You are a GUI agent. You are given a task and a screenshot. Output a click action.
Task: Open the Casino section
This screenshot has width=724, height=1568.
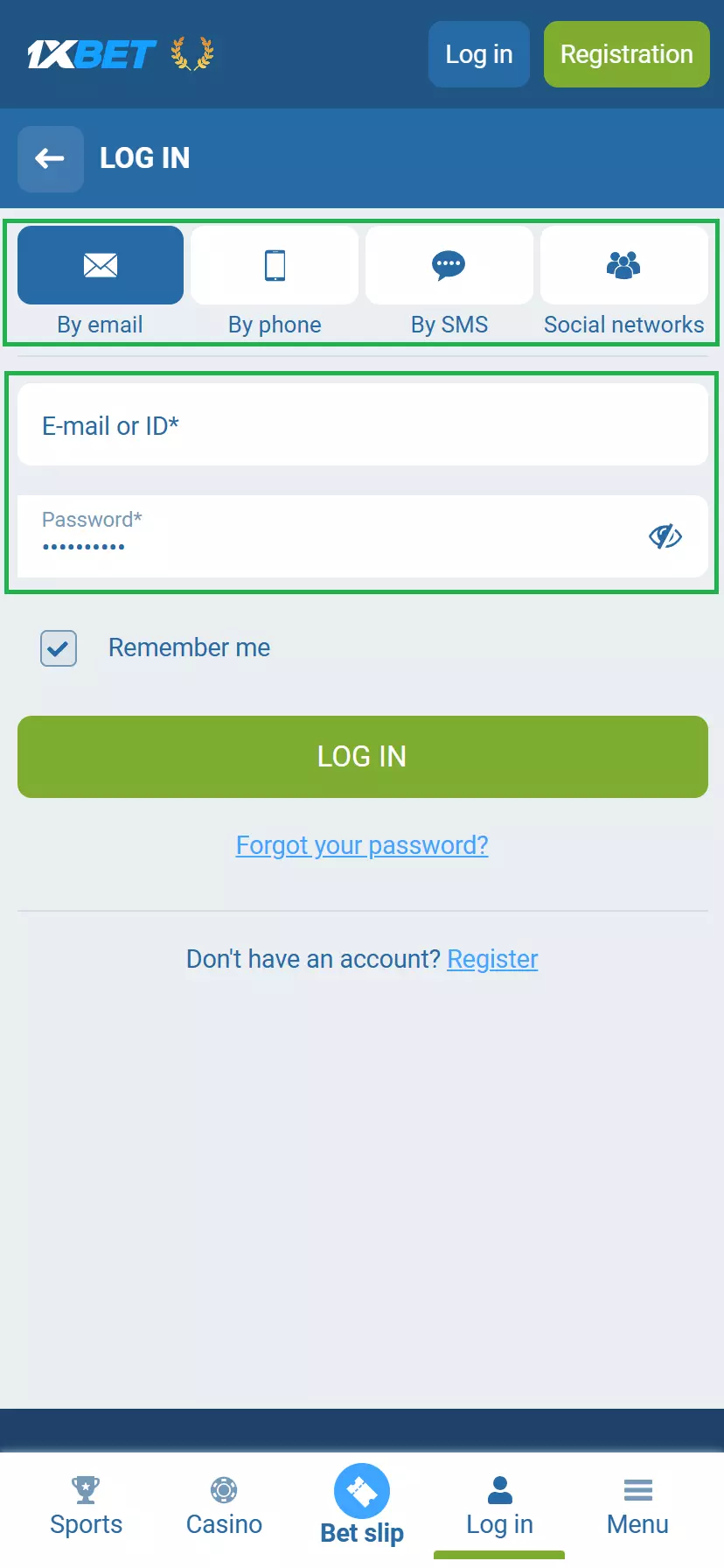point(224,1506)
